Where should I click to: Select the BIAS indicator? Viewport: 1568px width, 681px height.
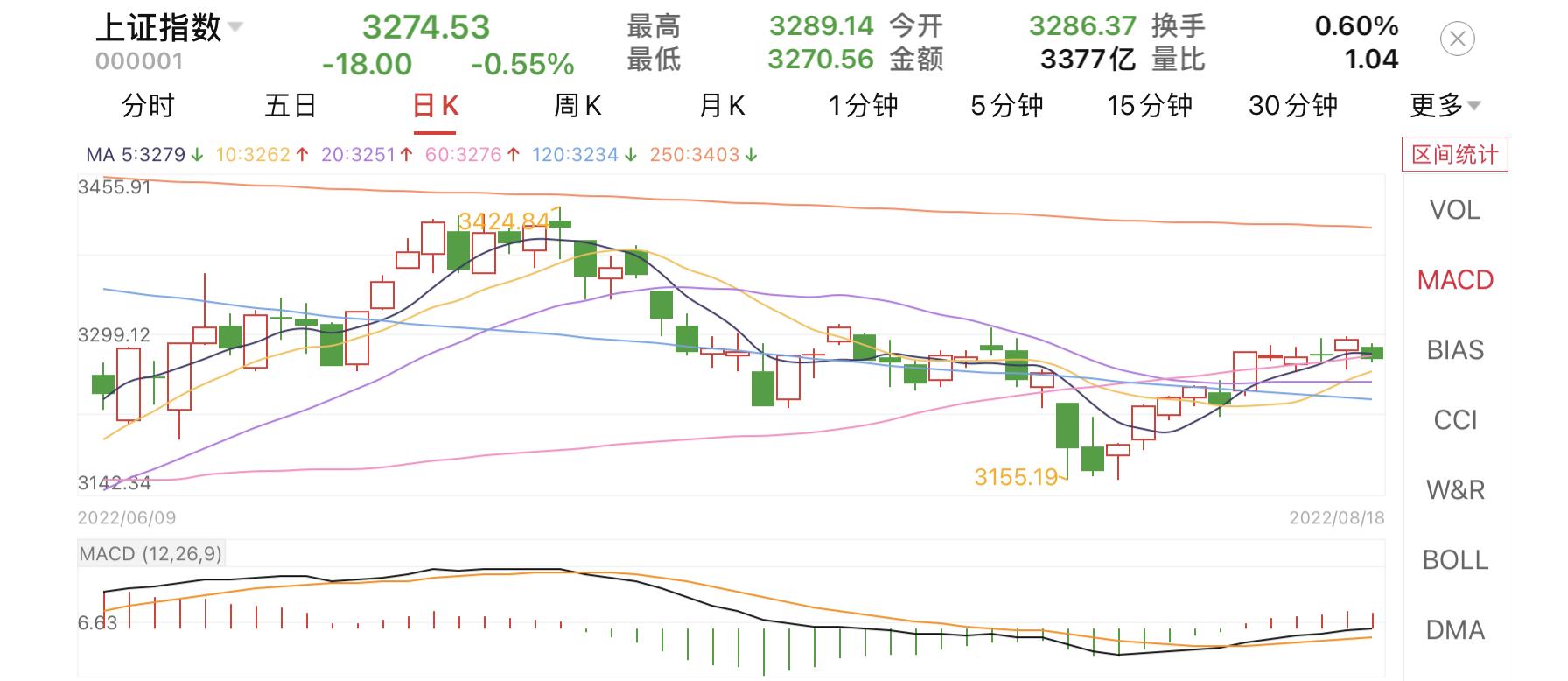(1455, 350)
